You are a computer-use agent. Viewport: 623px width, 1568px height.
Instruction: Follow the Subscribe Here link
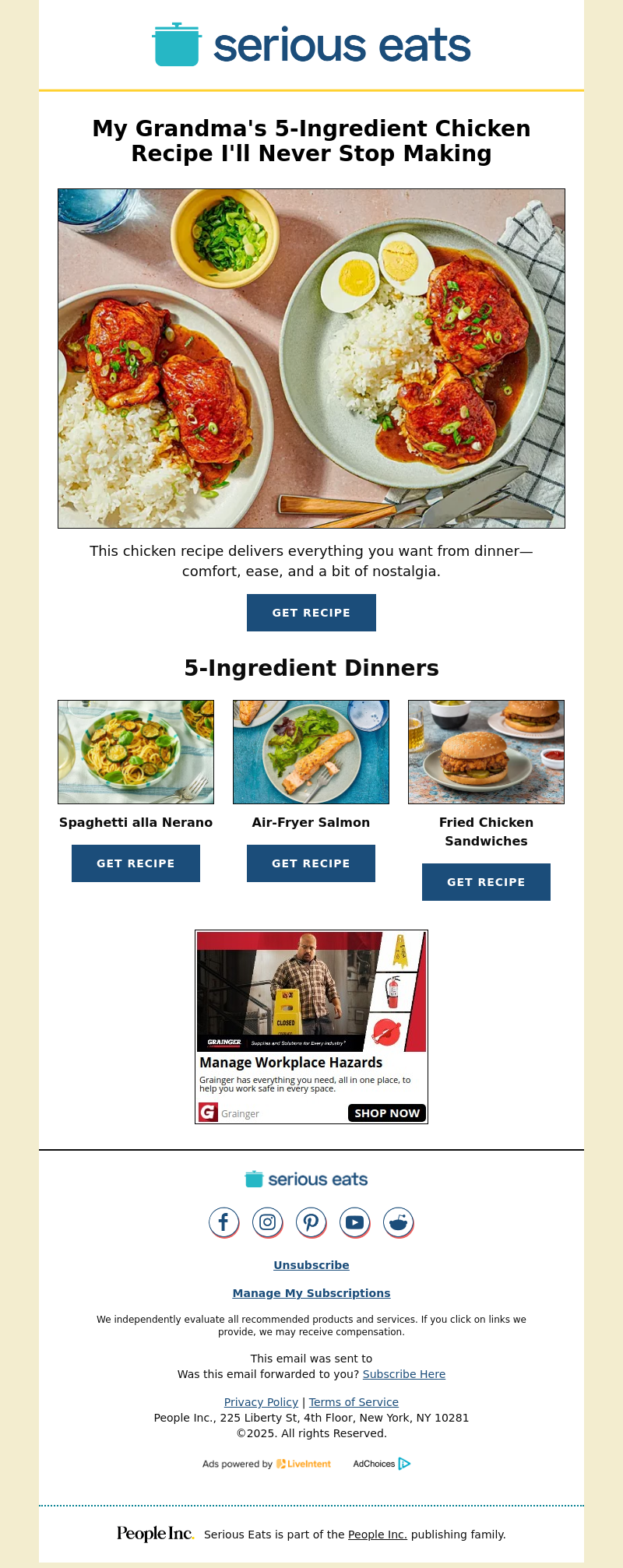point(403,1374)
